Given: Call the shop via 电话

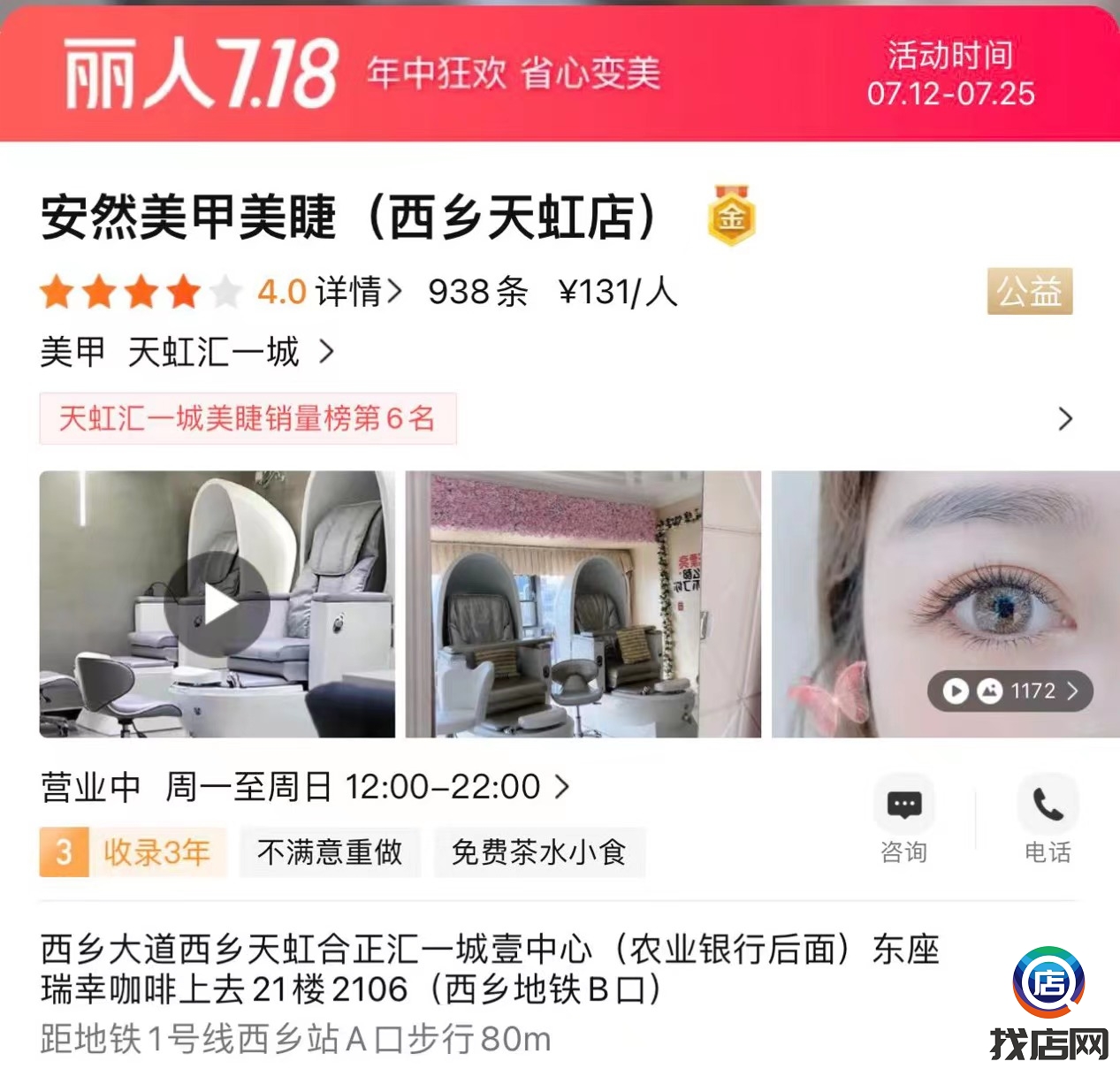Looking at the screenshot, I should coord(1048,820).
